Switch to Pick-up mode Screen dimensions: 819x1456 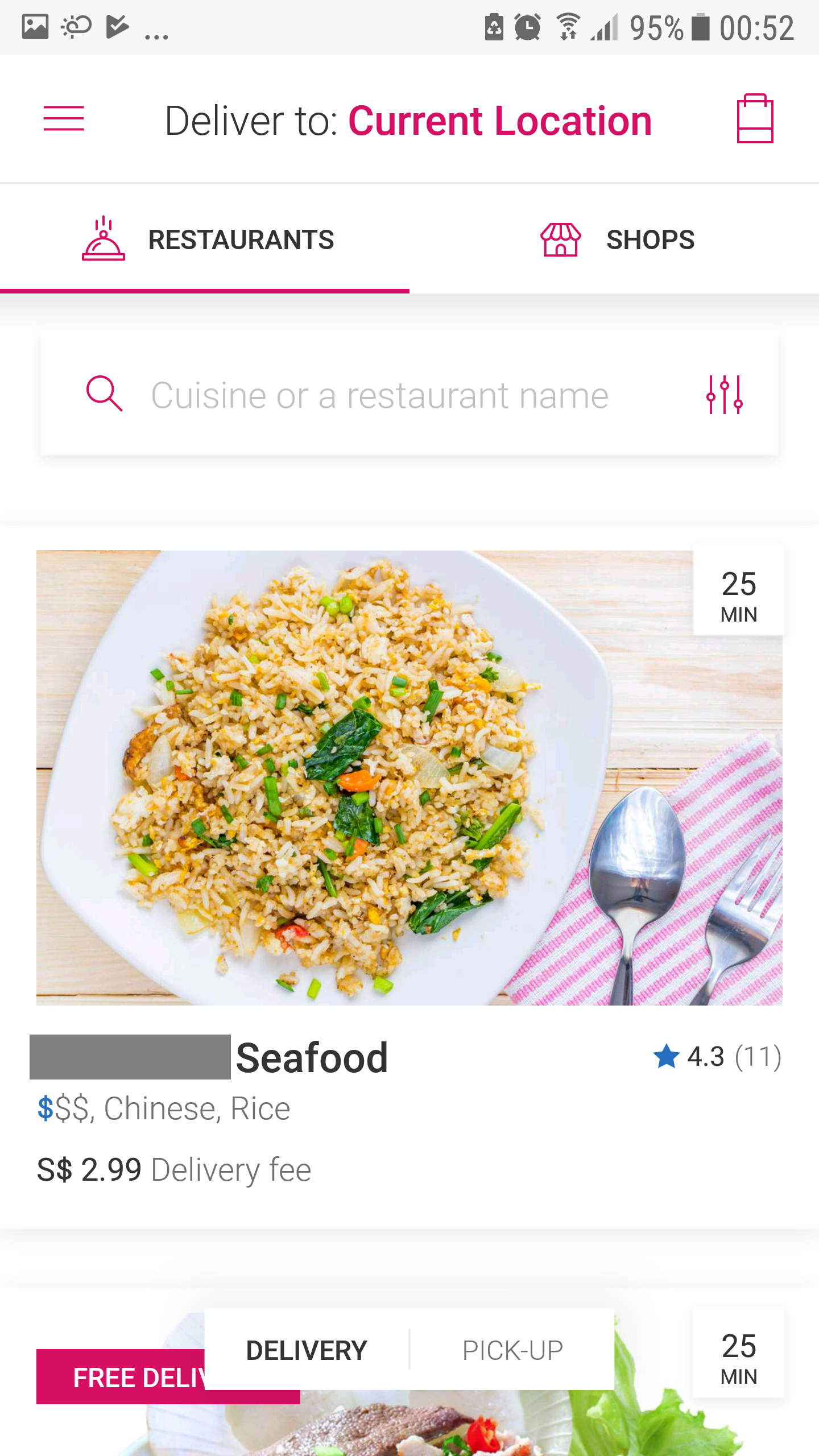[x=512, y=1350]
